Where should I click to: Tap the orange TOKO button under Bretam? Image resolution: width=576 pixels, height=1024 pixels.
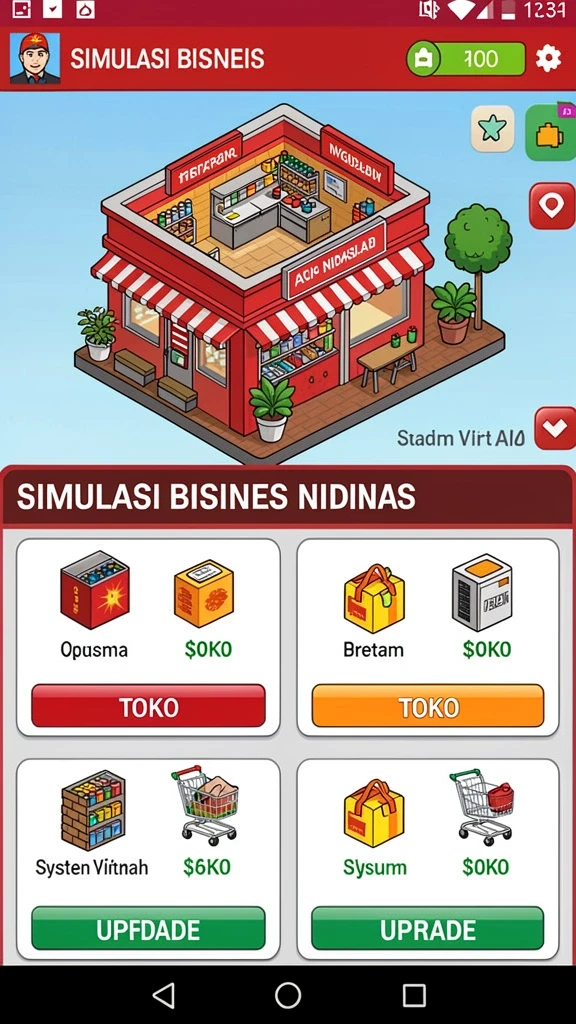[x=428, y=706]
